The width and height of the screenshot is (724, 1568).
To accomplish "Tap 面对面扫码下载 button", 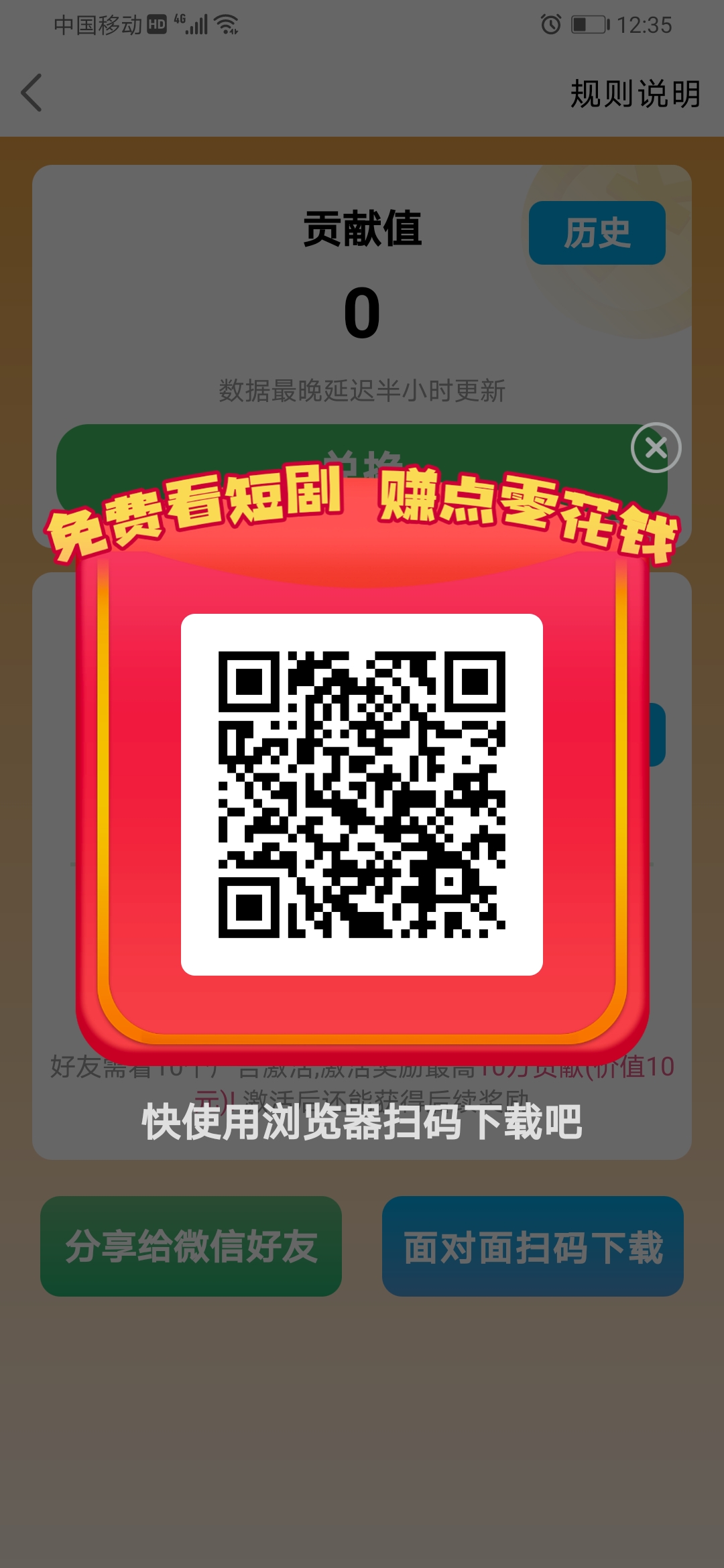I will click(x=533, y=1246).
